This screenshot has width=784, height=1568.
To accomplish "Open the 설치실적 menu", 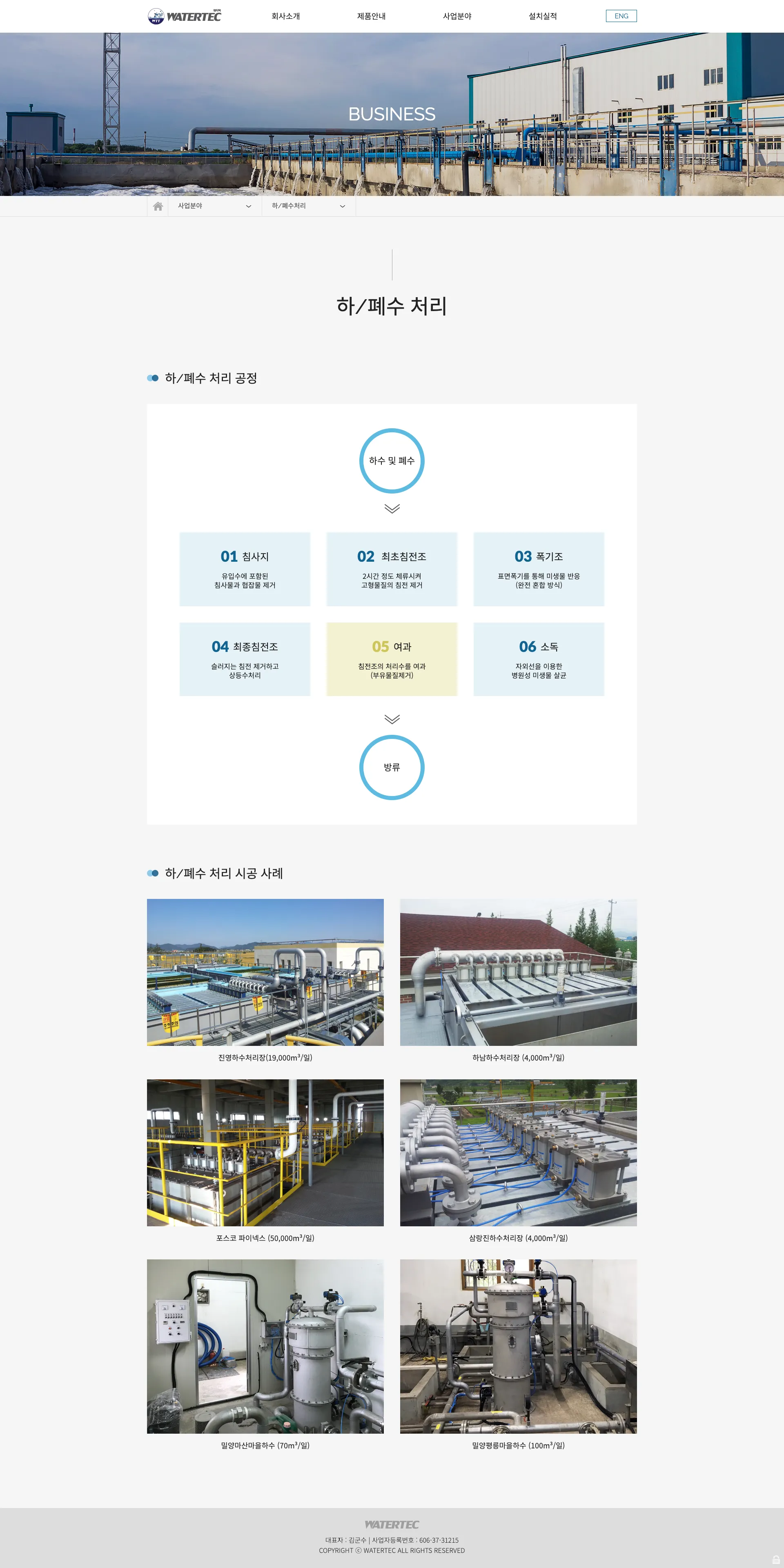I will coord(543,16).
